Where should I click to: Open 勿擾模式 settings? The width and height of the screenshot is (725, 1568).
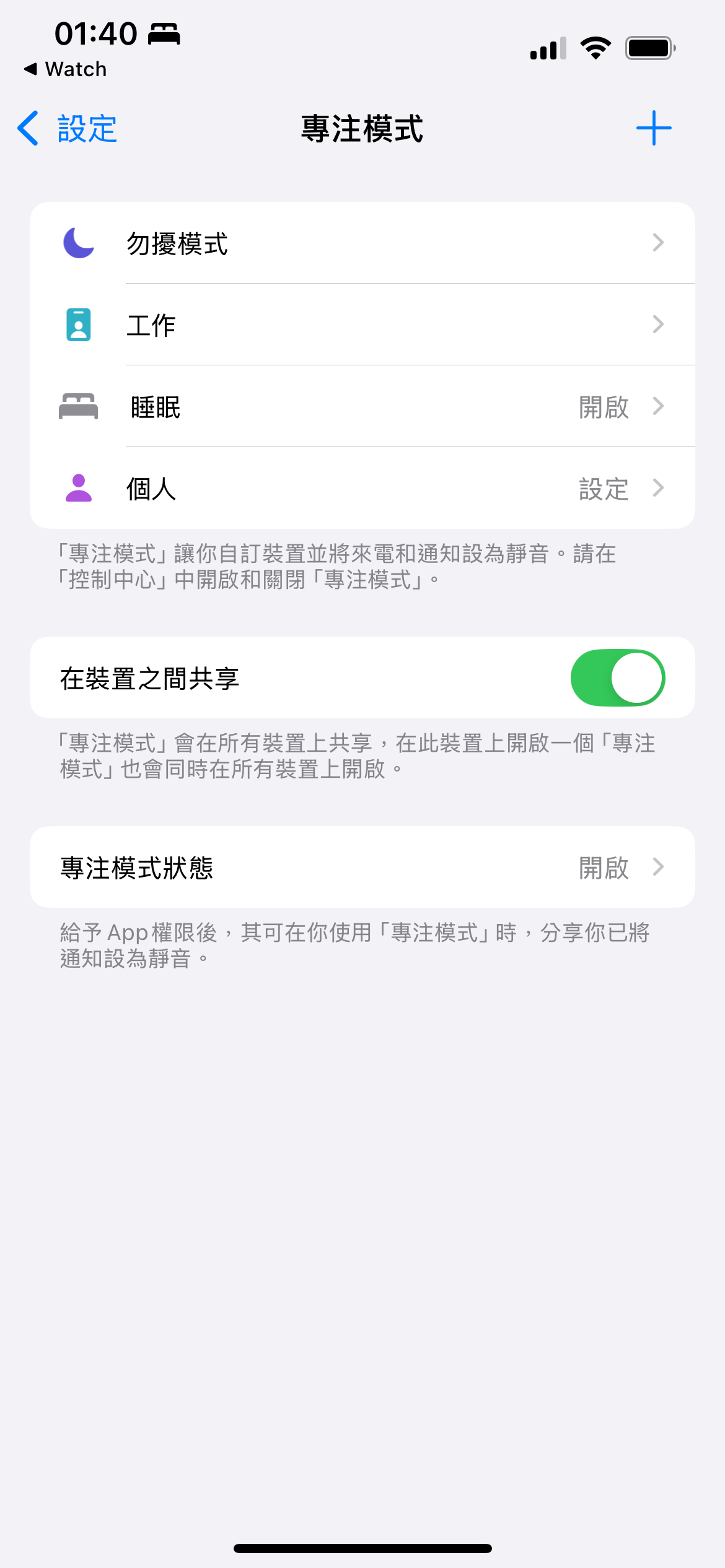[x=362, y=243]
